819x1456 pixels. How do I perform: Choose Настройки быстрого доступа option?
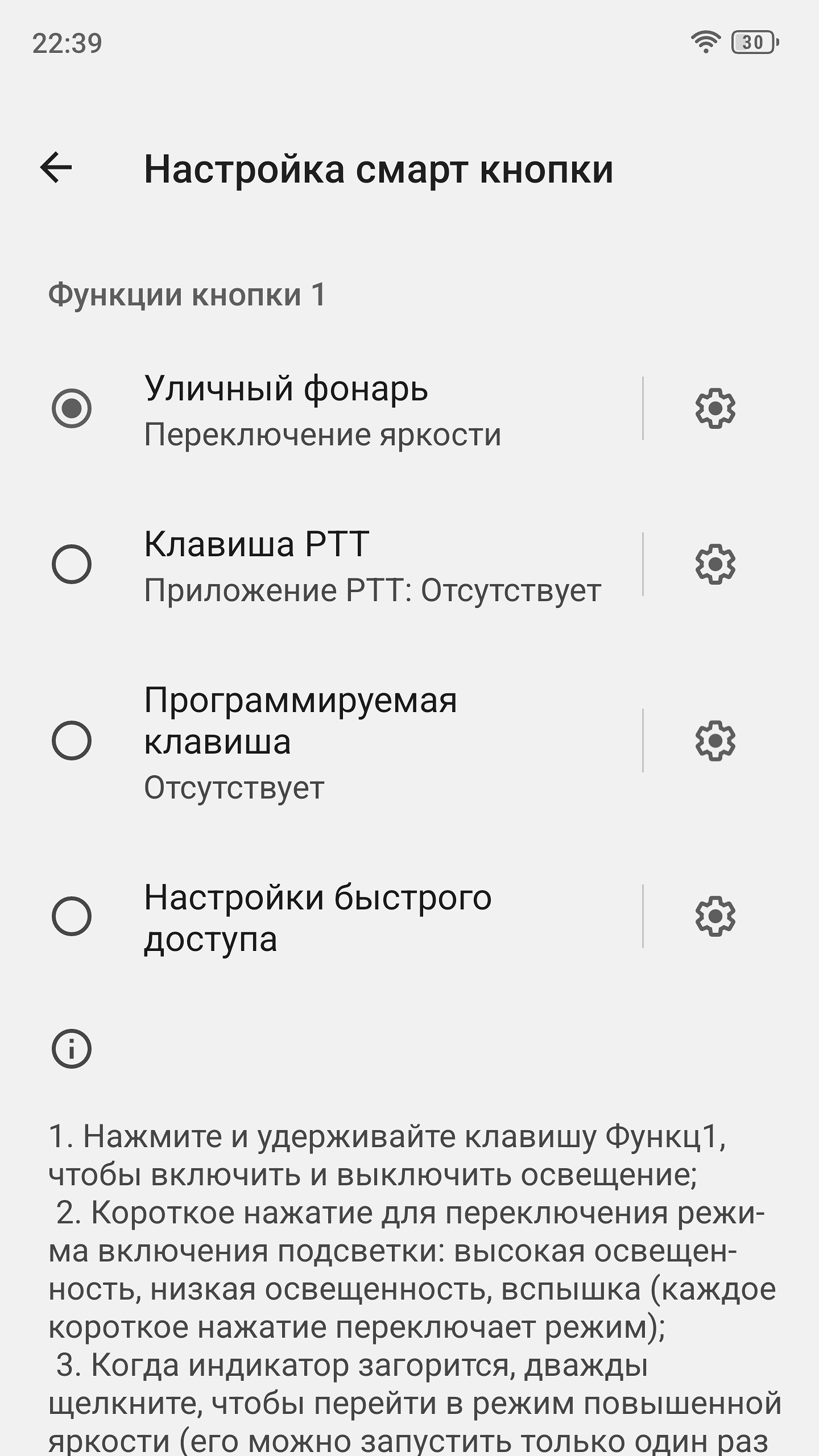(72, 916)
